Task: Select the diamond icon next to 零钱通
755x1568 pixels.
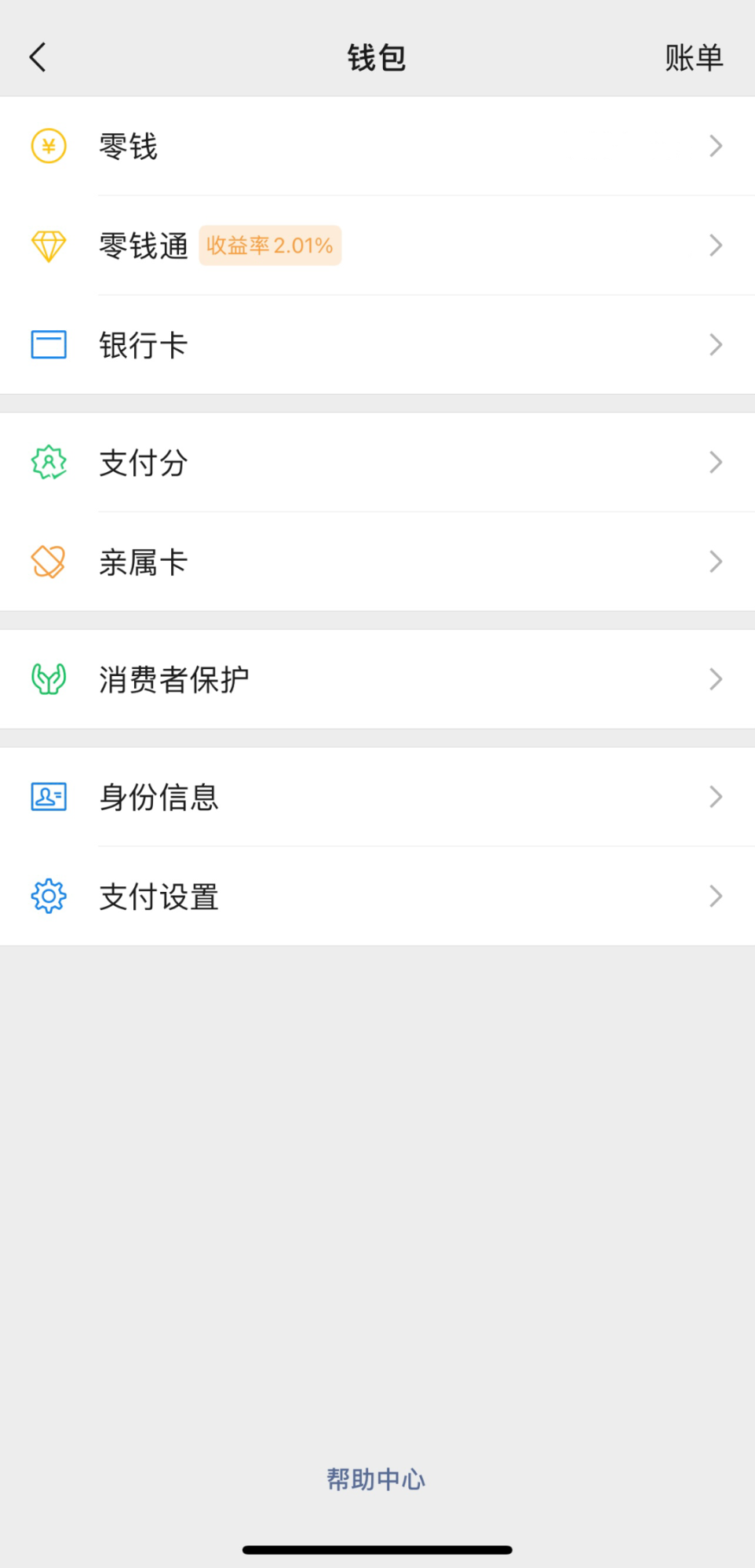Action: pyautogui.click(x=48, y=246)
